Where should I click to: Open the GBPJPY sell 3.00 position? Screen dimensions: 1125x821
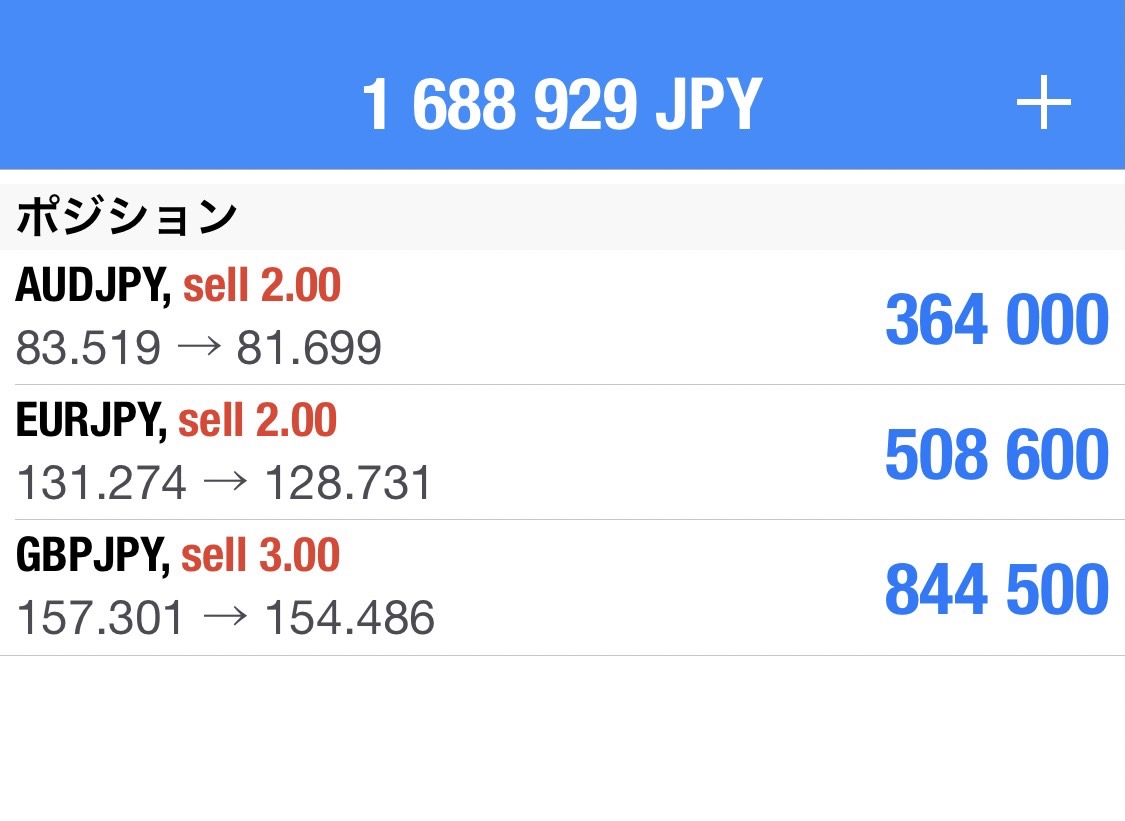(562, 588)
